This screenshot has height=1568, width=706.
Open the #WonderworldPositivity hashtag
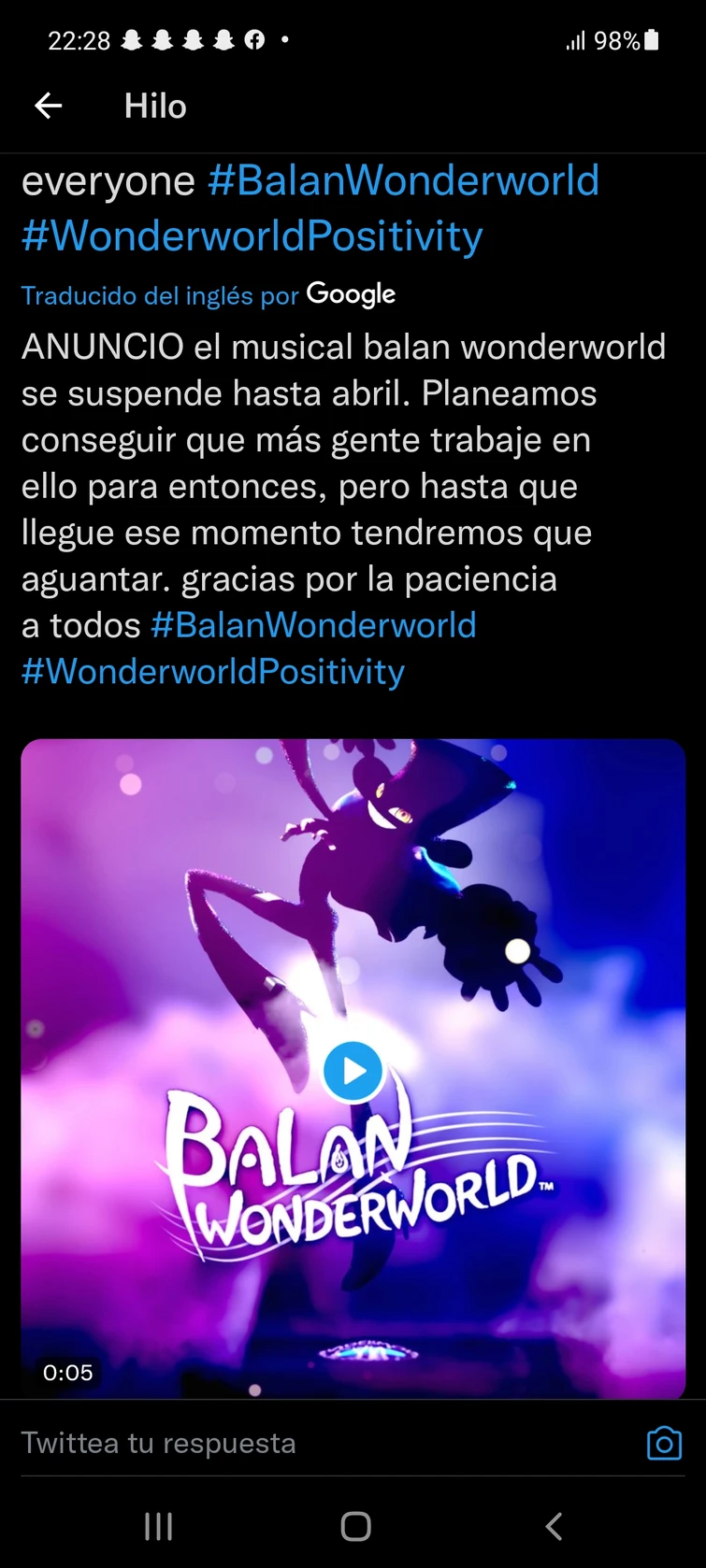251,235
